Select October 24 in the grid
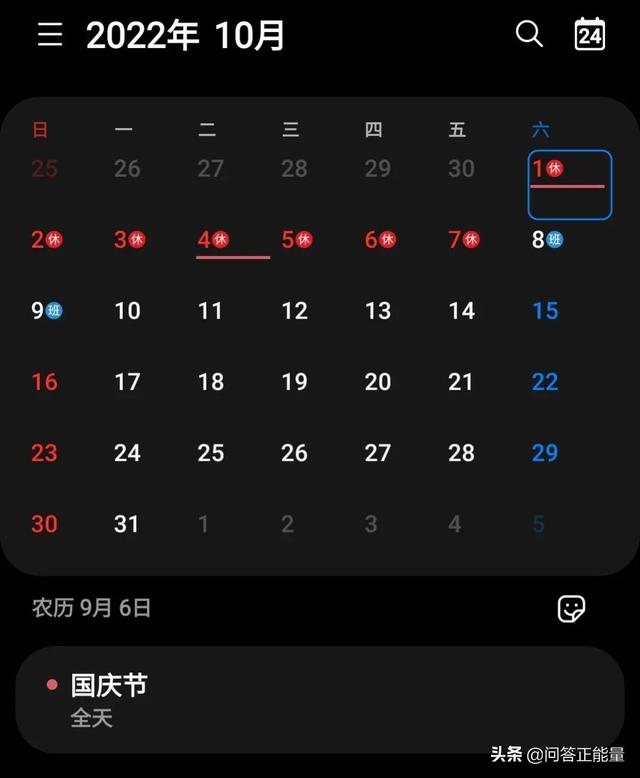Viewport: 640px width, 778px height. point(127,453)
